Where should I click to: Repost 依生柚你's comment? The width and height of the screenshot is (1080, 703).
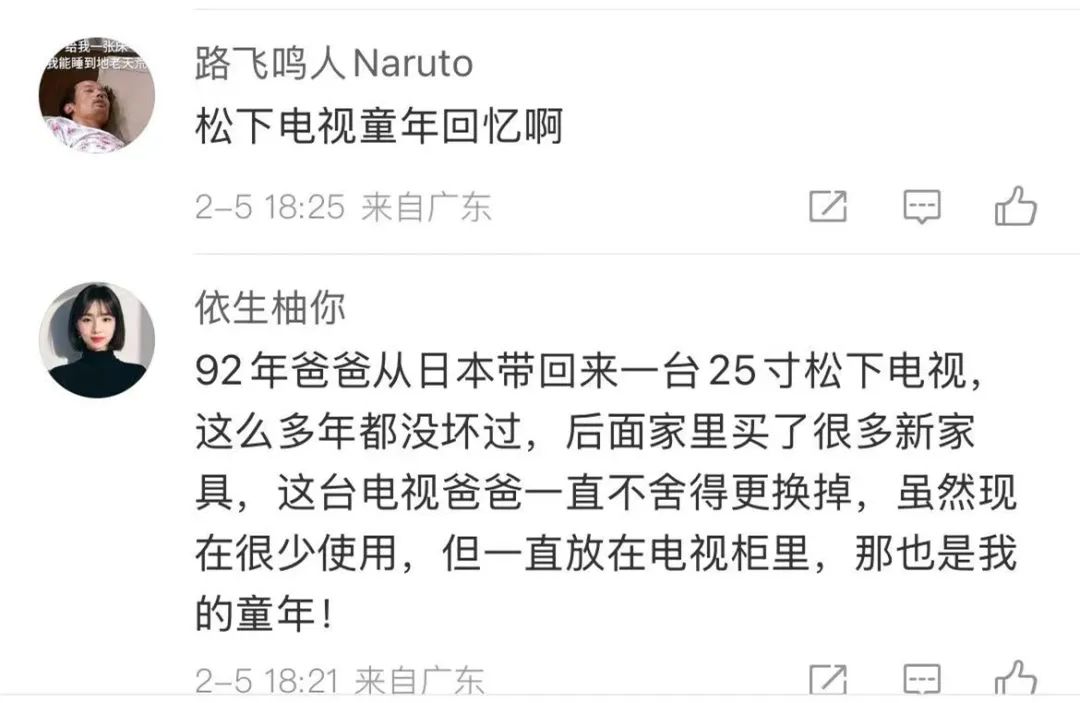827,681
